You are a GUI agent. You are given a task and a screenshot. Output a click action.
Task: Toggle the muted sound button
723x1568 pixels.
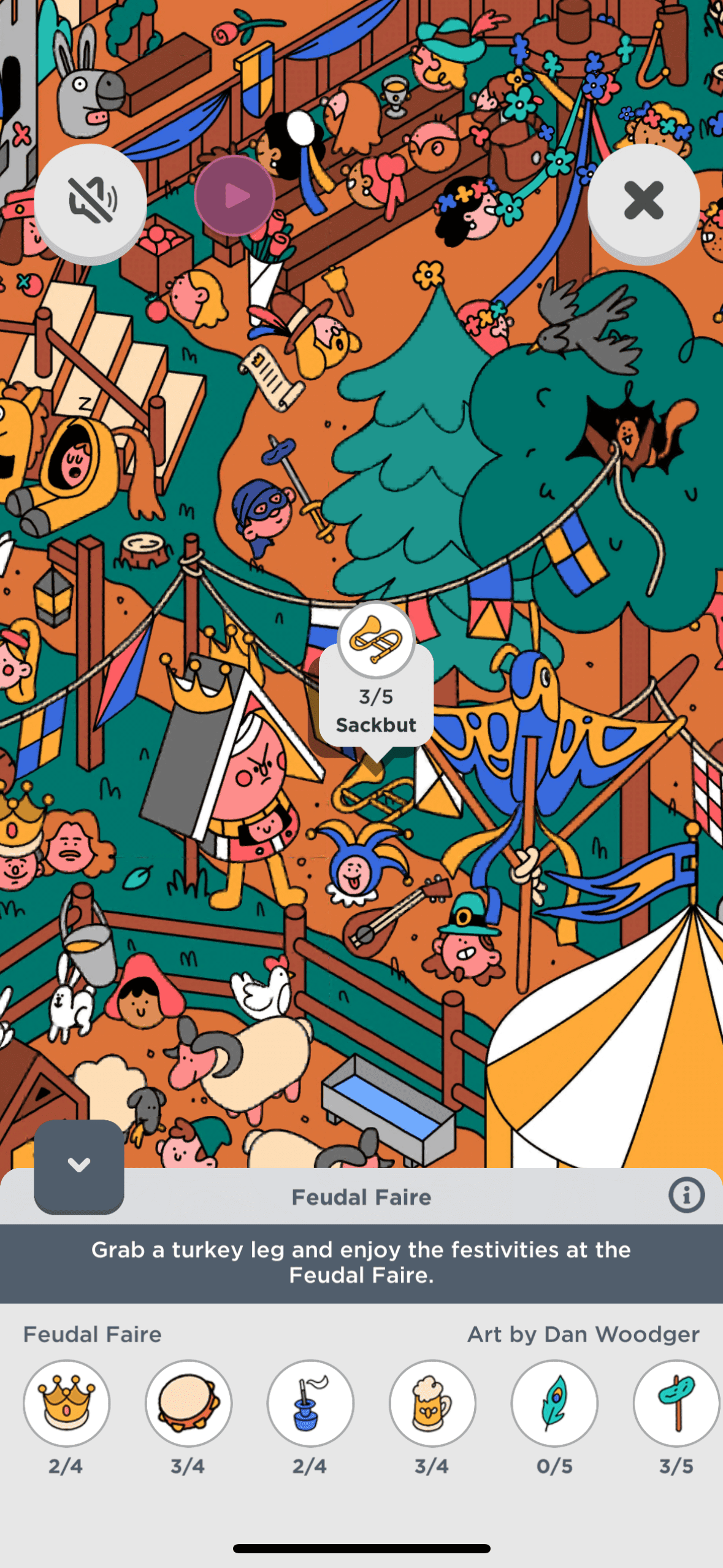pyautogui.click(x=90, y=200)
